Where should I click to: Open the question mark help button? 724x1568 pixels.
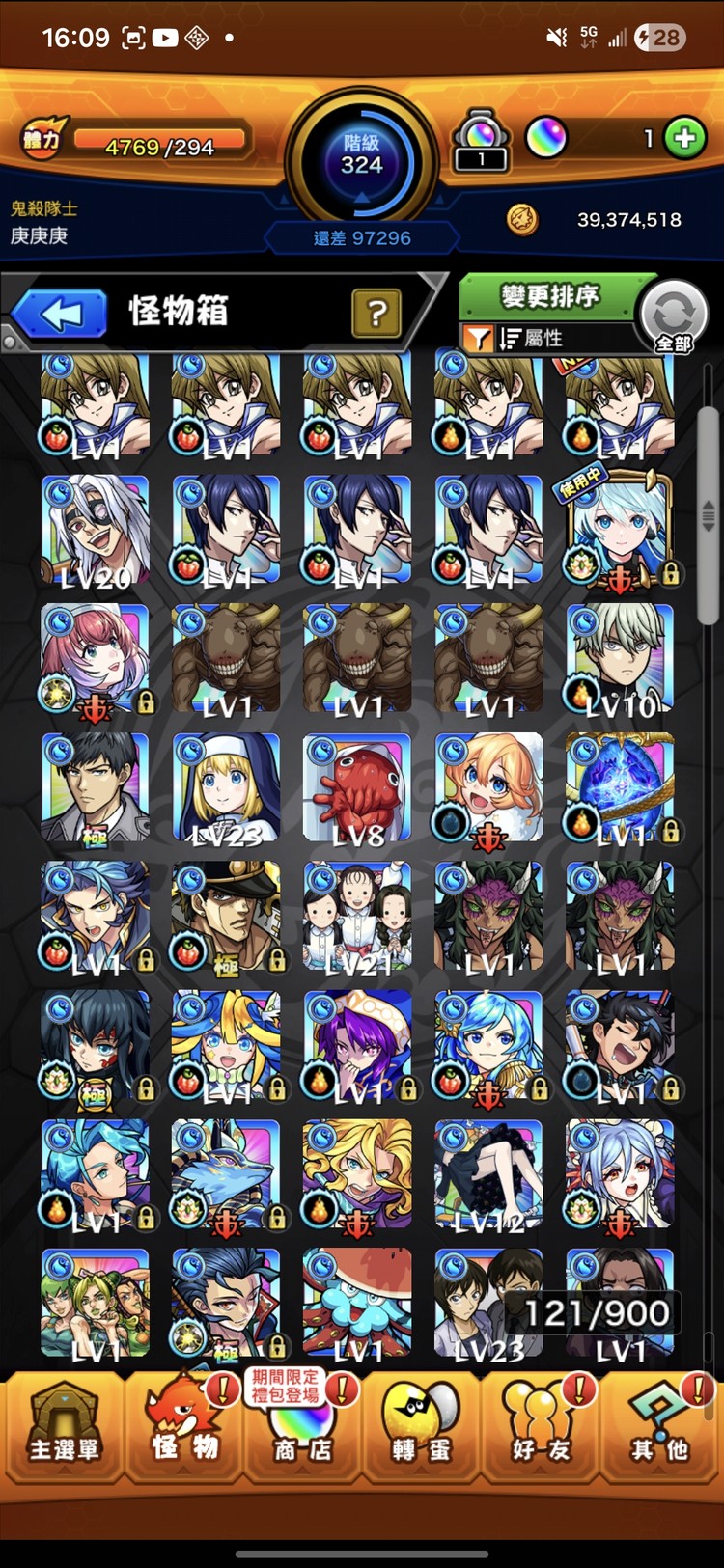(376, 313)
